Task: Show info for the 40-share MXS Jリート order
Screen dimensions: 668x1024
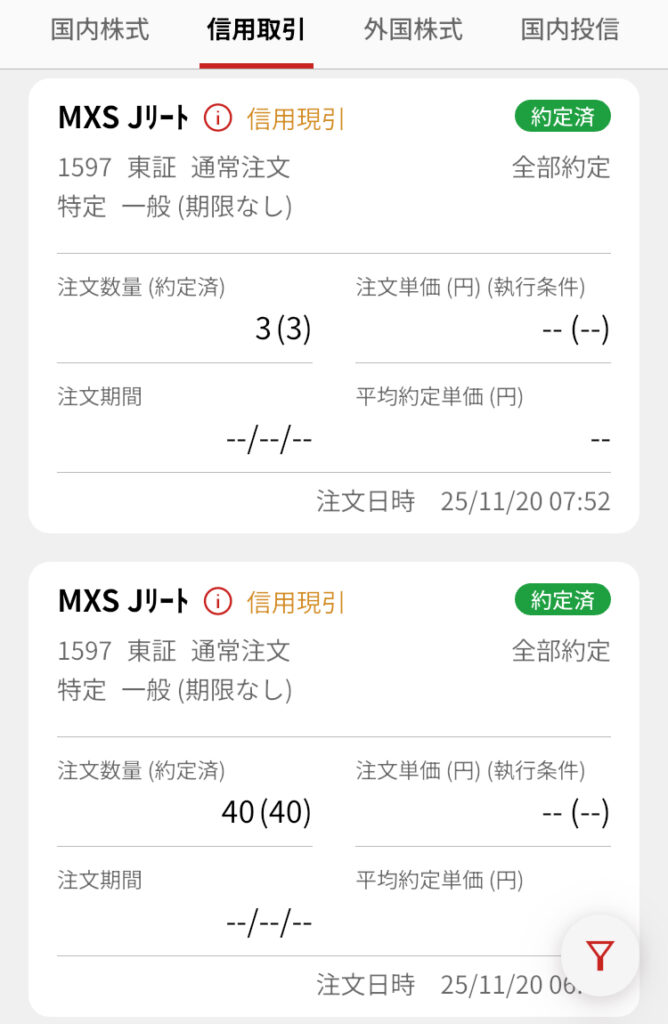Action: [217, 602]
